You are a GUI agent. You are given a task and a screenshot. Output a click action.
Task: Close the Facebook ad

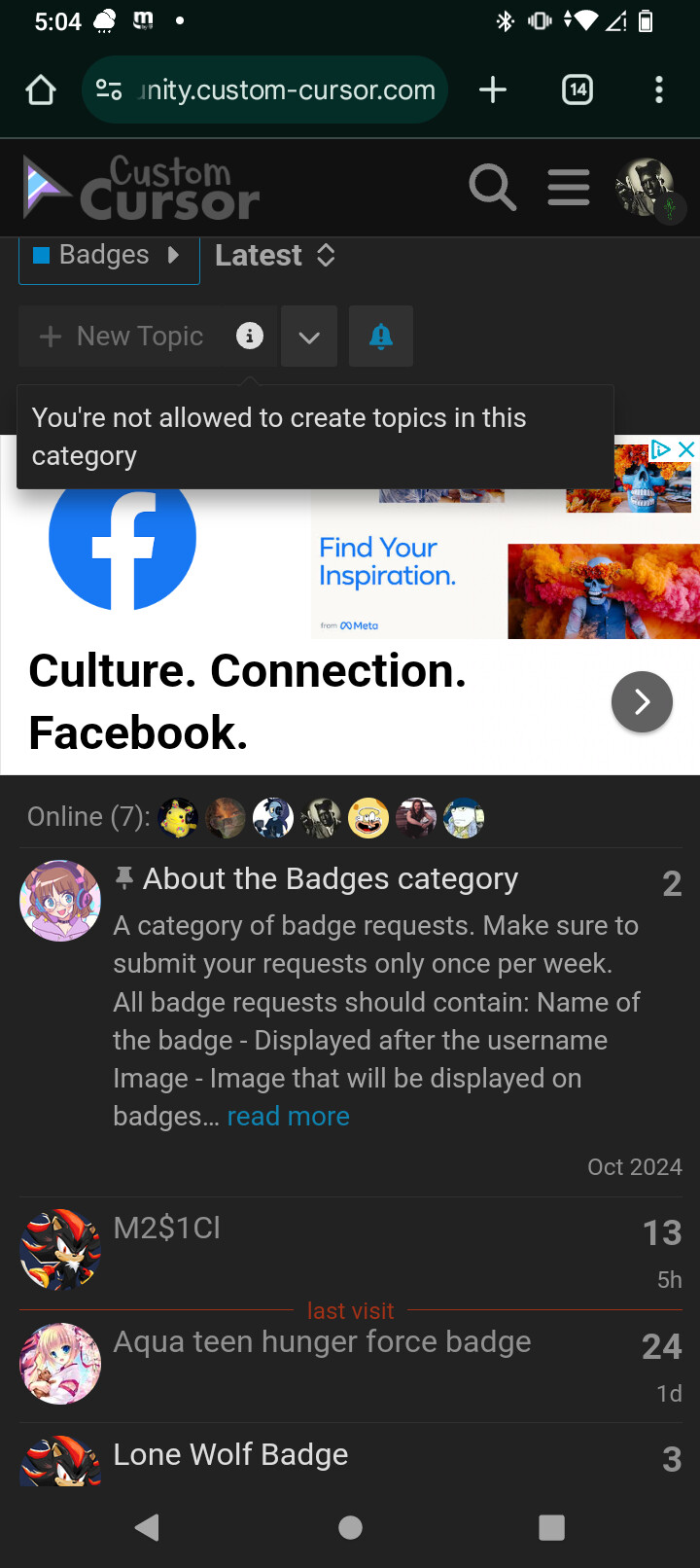(x=686, y=448)
